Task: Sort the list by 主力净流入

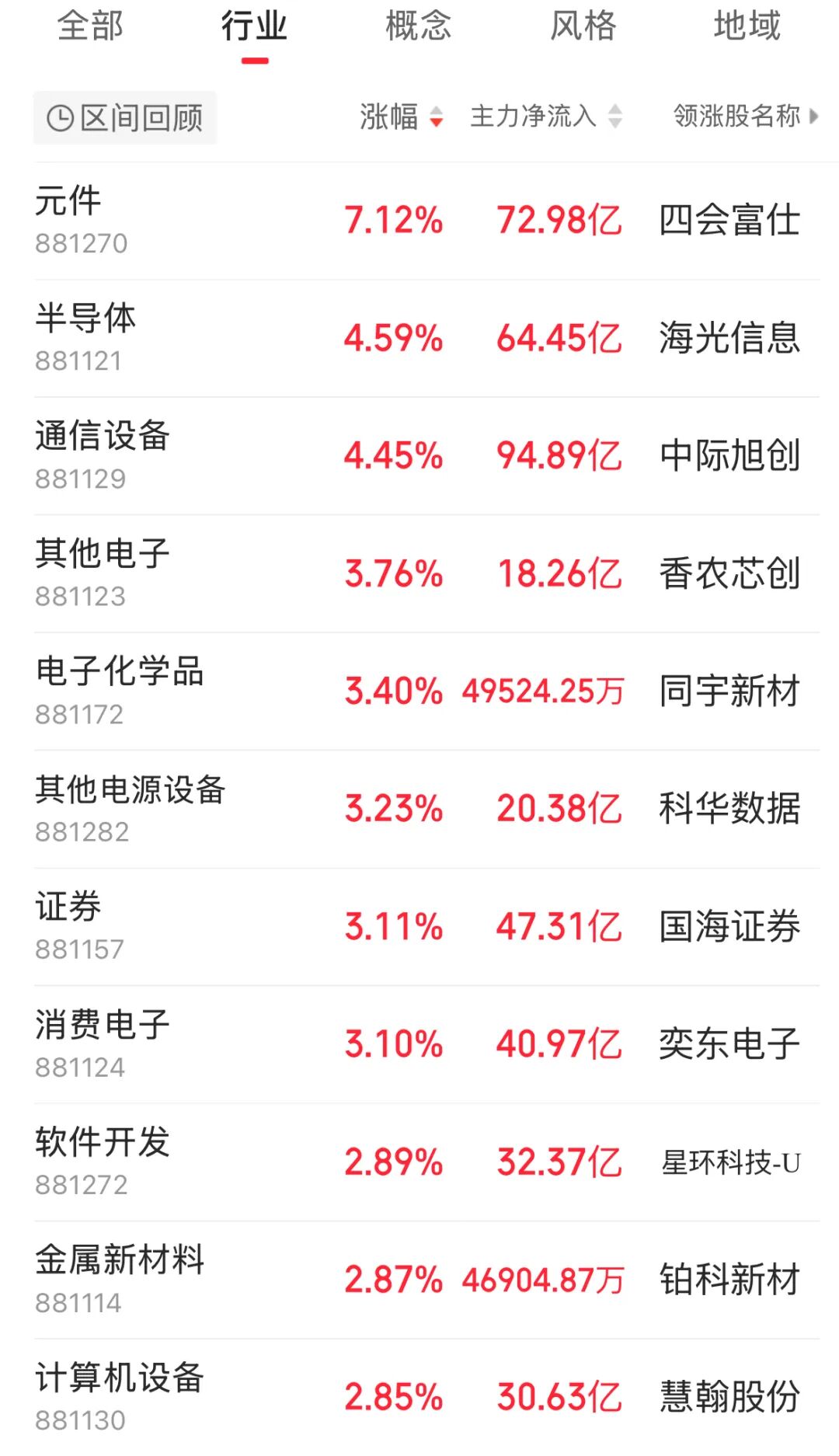Action: pyautogui.click(x=546, y=117)
